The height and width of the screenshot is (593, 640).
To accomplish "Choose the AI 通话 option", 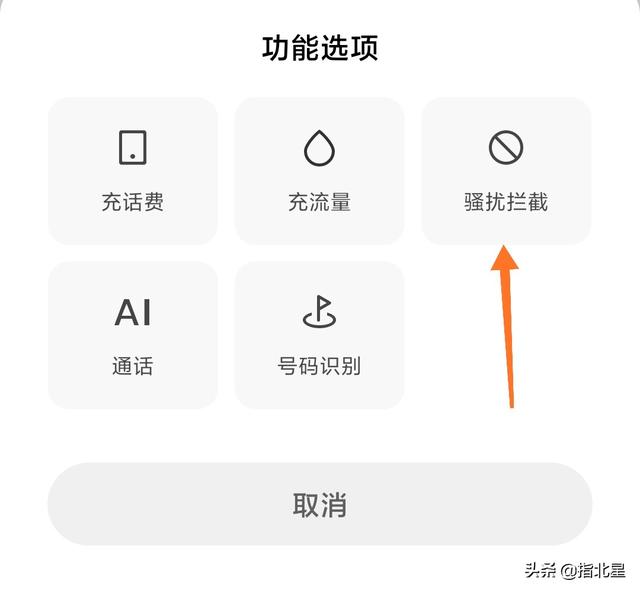I will point(132,335).
